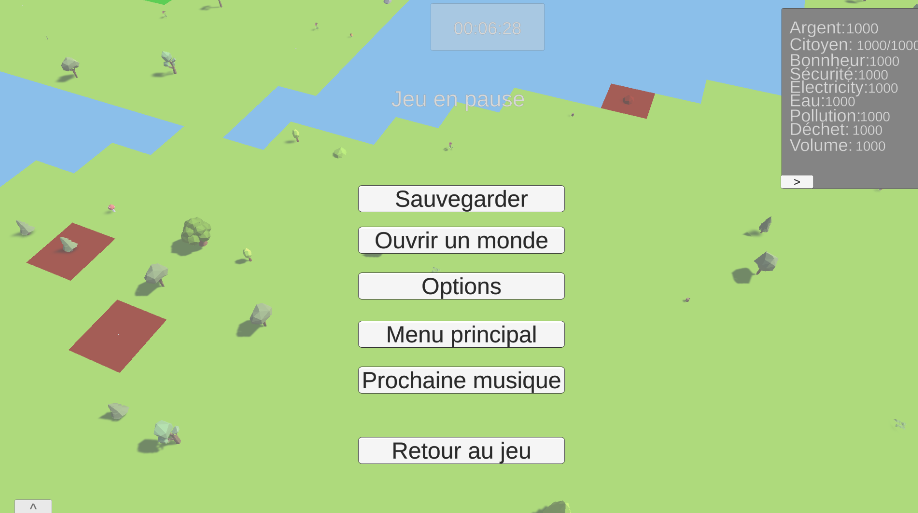Go to Menu principal
918x513 pixels.
[x=461, y=335]
